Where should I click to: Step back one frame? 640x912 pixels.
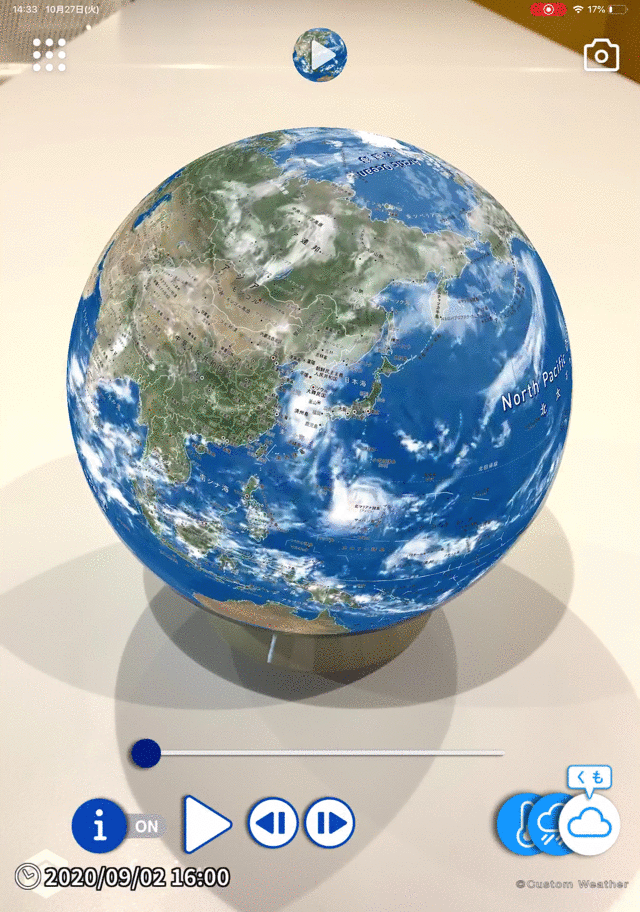(x=273, y=823)
